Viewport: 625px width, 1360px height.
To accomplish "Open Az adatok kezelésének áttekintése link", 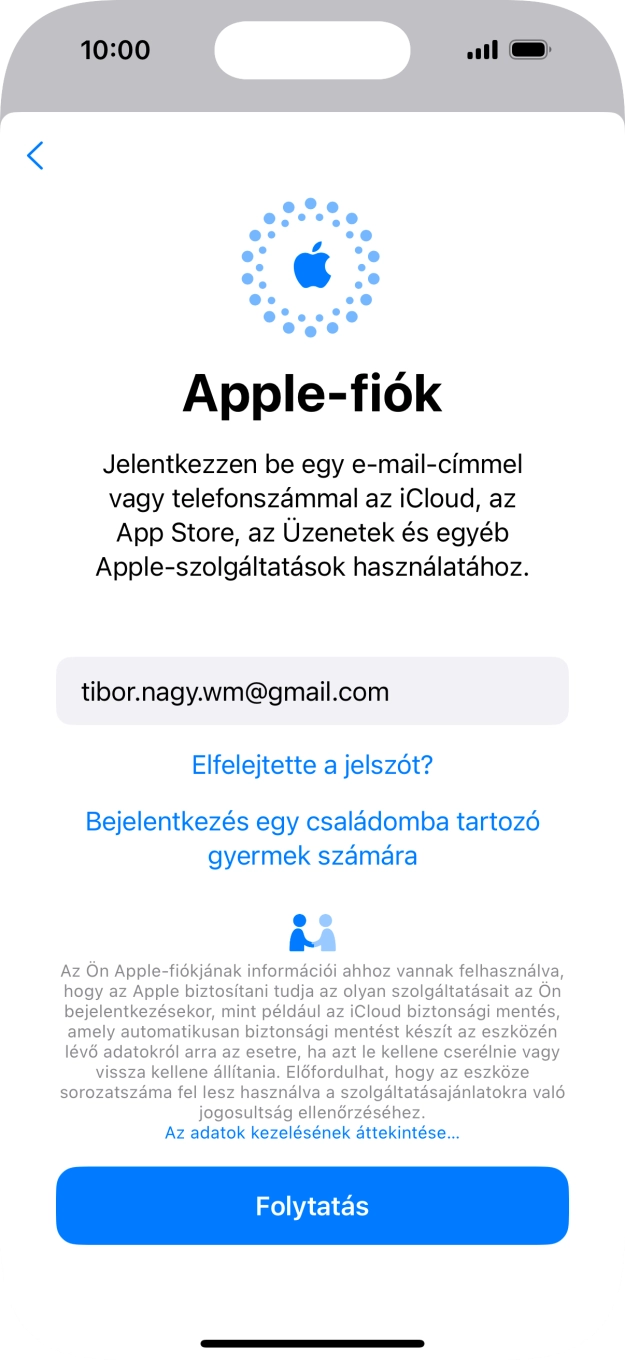I will click(312, 1133).
